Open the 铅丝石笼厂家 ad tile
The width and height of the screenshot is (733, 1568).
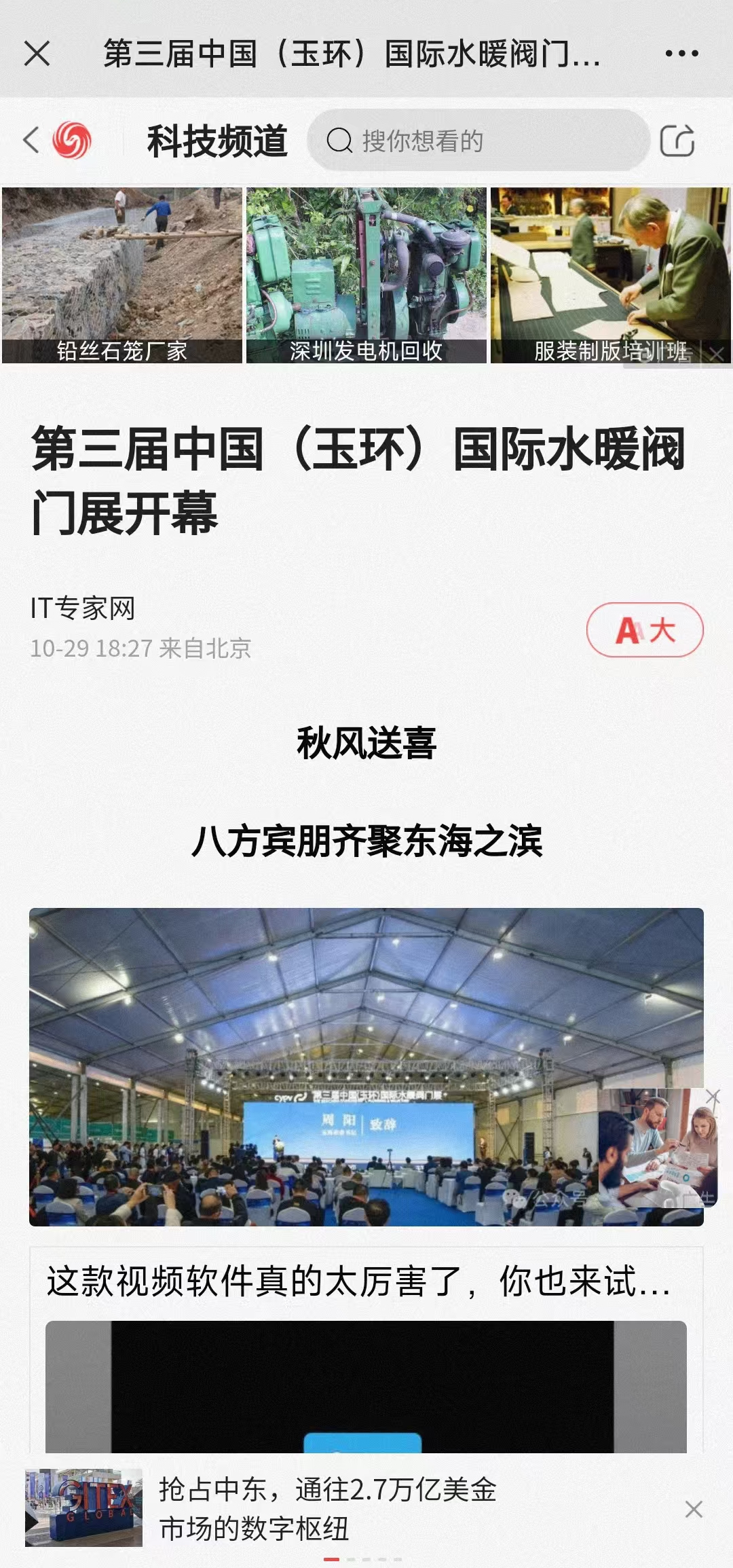coord(122,275)
